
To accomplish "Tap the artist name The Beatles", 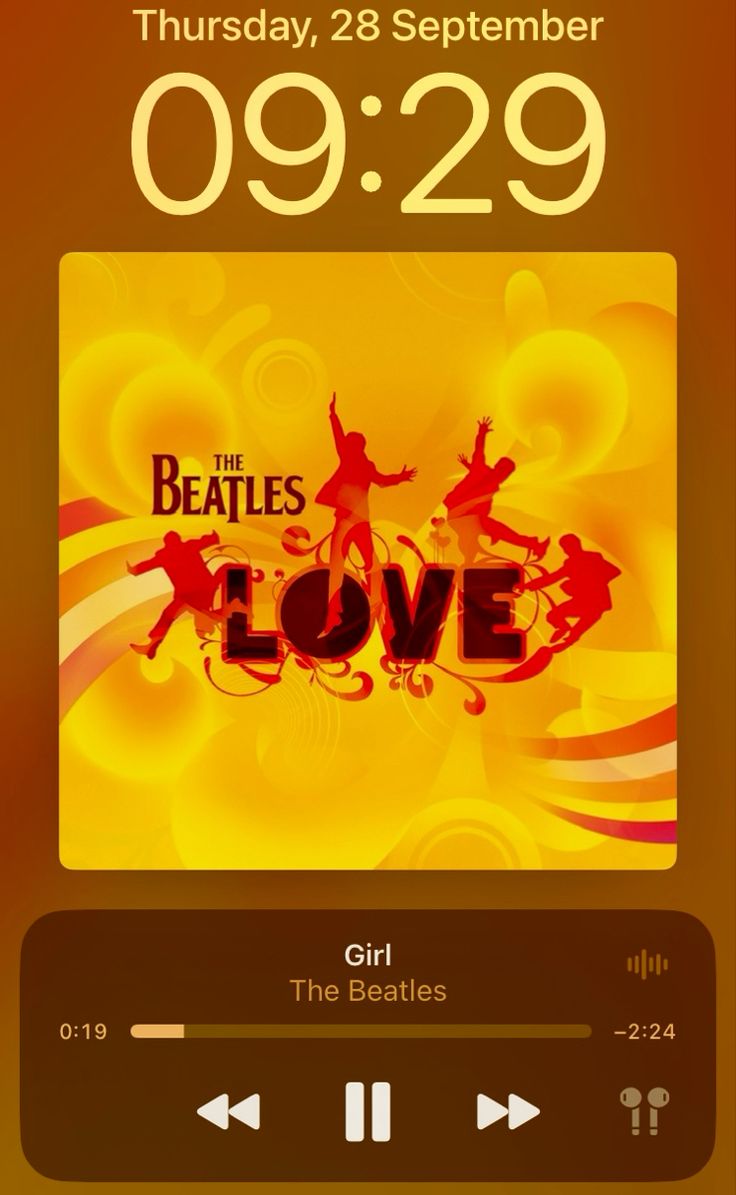I will [368, 991].
